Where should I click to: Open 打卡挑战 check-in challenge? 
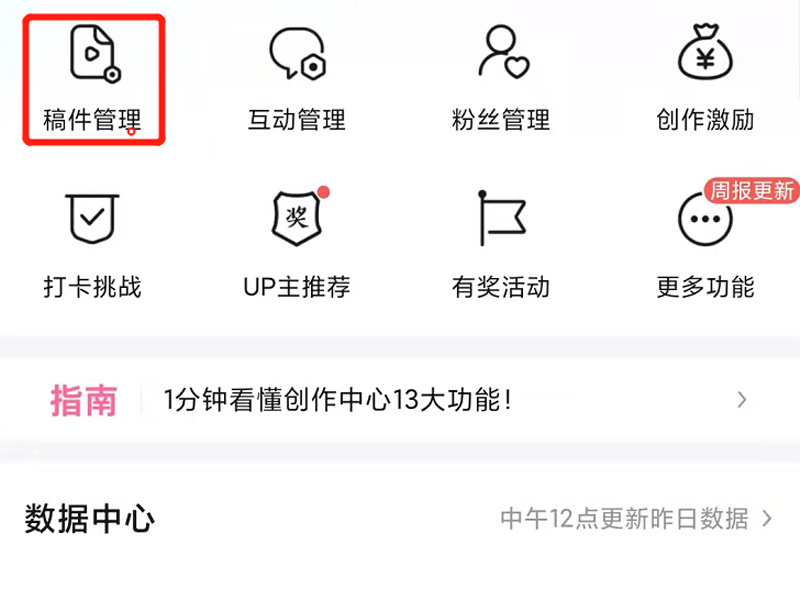pos(93,245)
